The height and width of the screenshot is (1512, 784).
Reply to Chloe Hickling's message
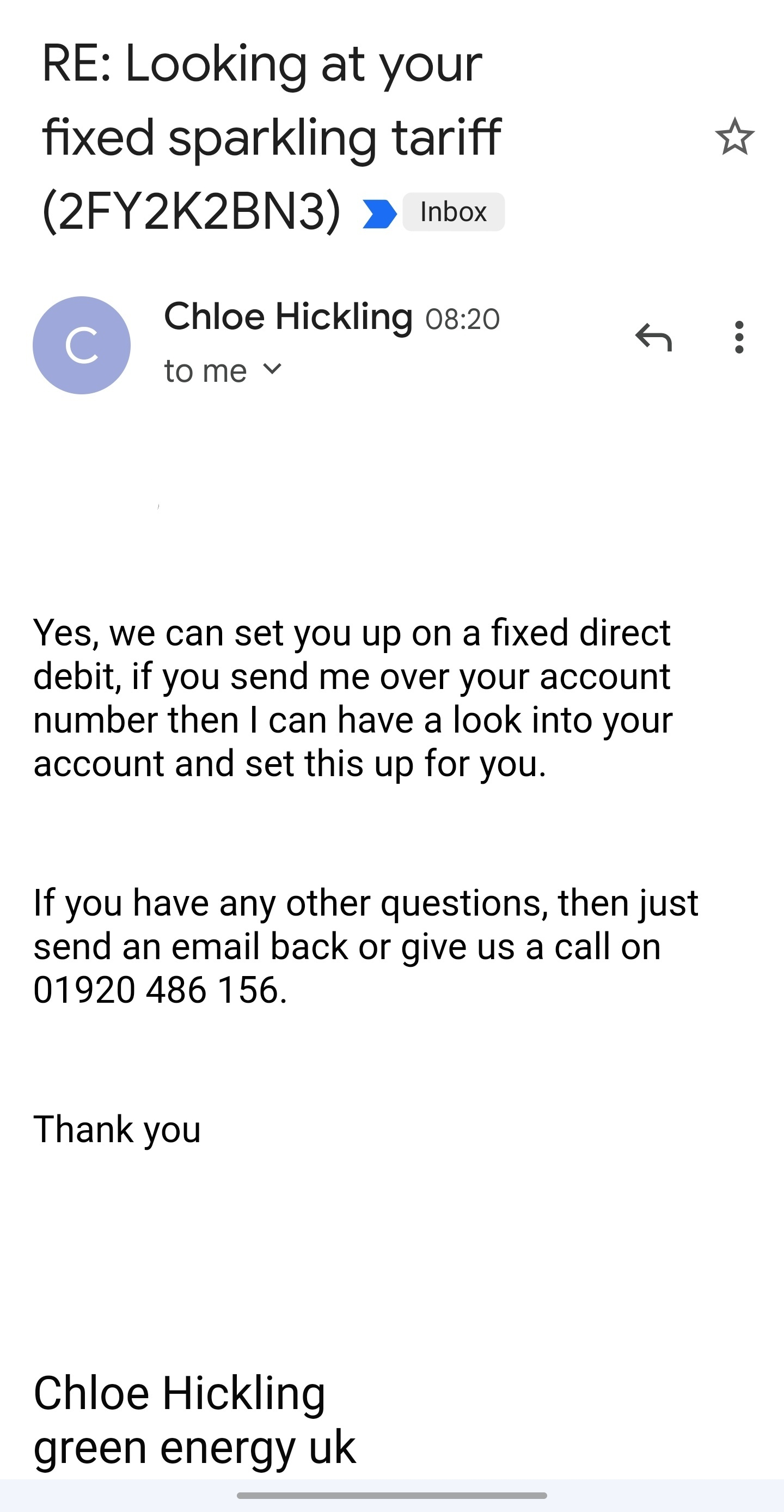click(x=653, y=337)
